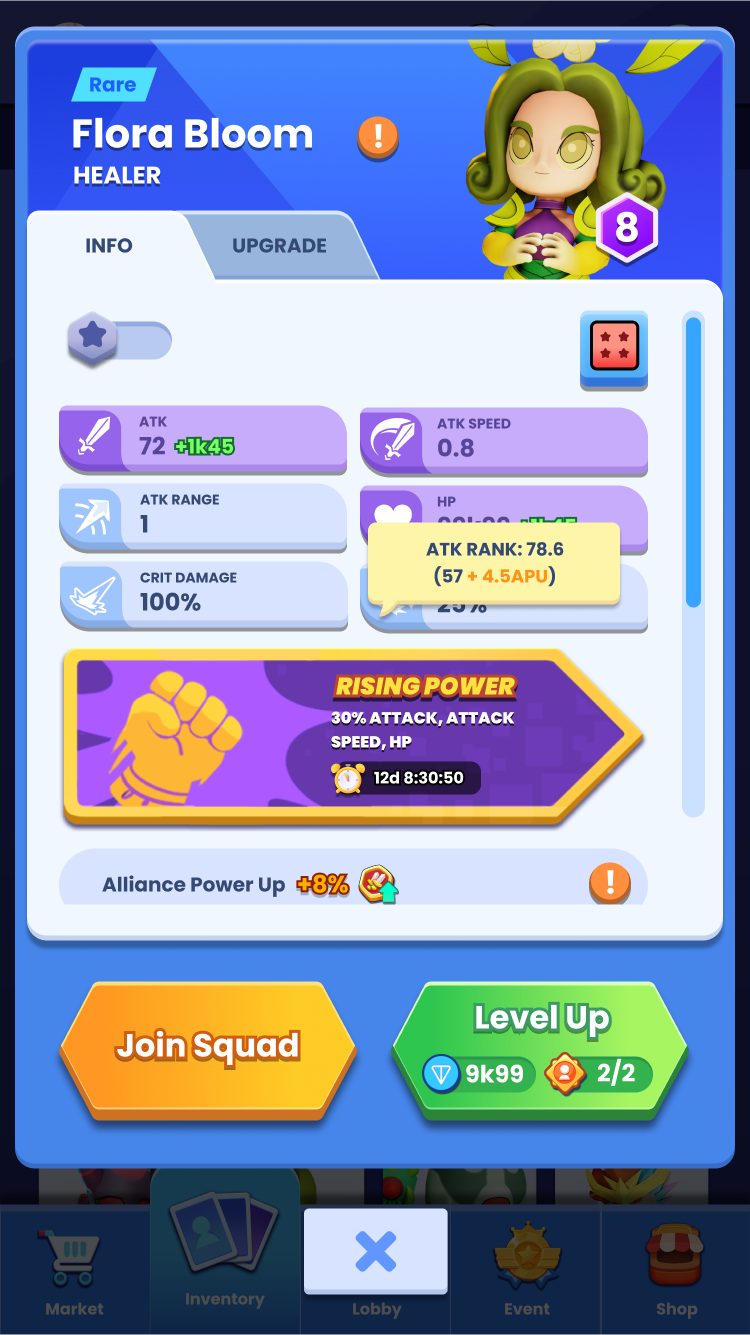Close the hero detail panel
750x1335 pixels.
click(x=376, y=1250)
